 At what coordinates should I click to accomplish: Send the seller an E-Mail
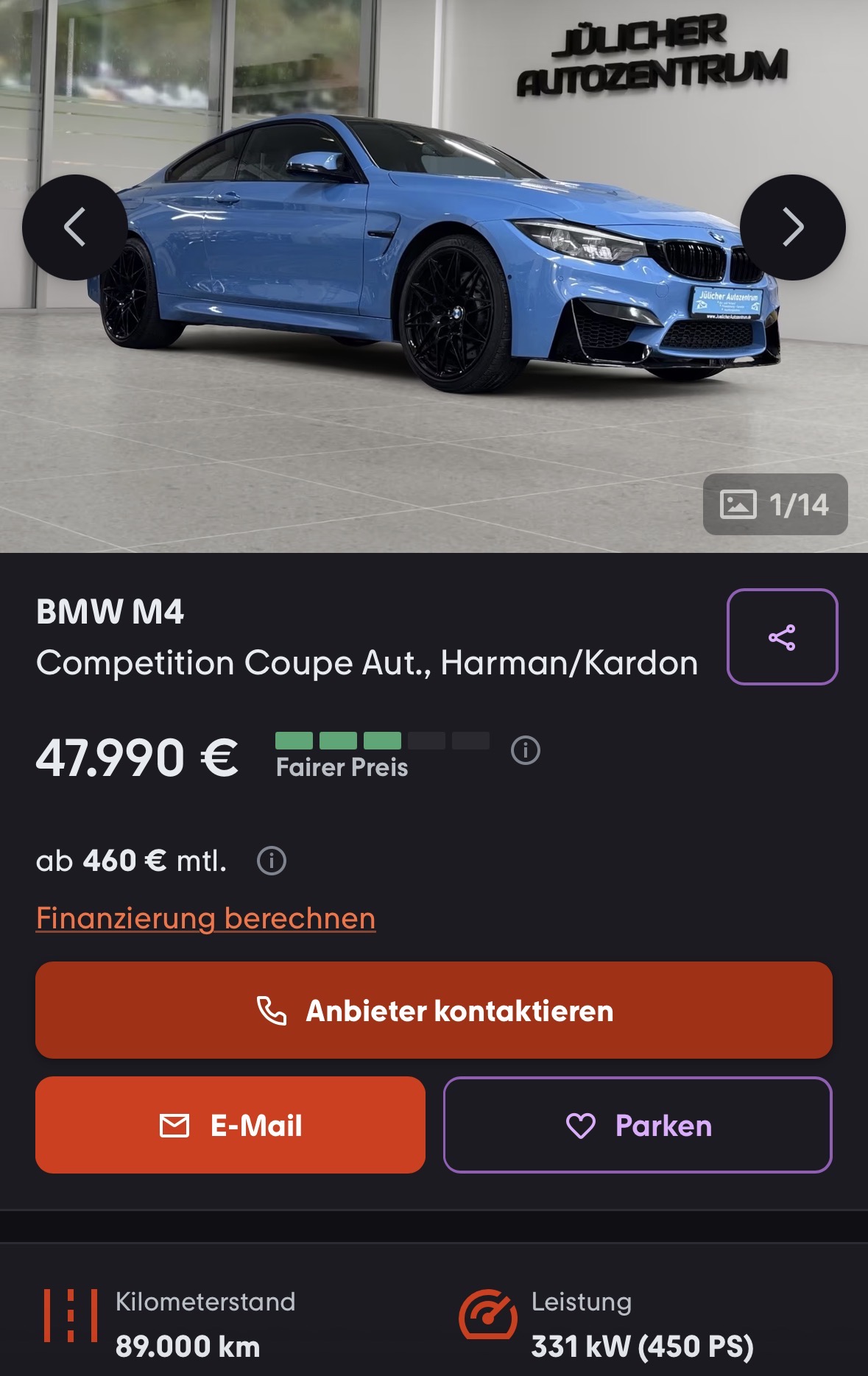click(x=230, y=1125)
